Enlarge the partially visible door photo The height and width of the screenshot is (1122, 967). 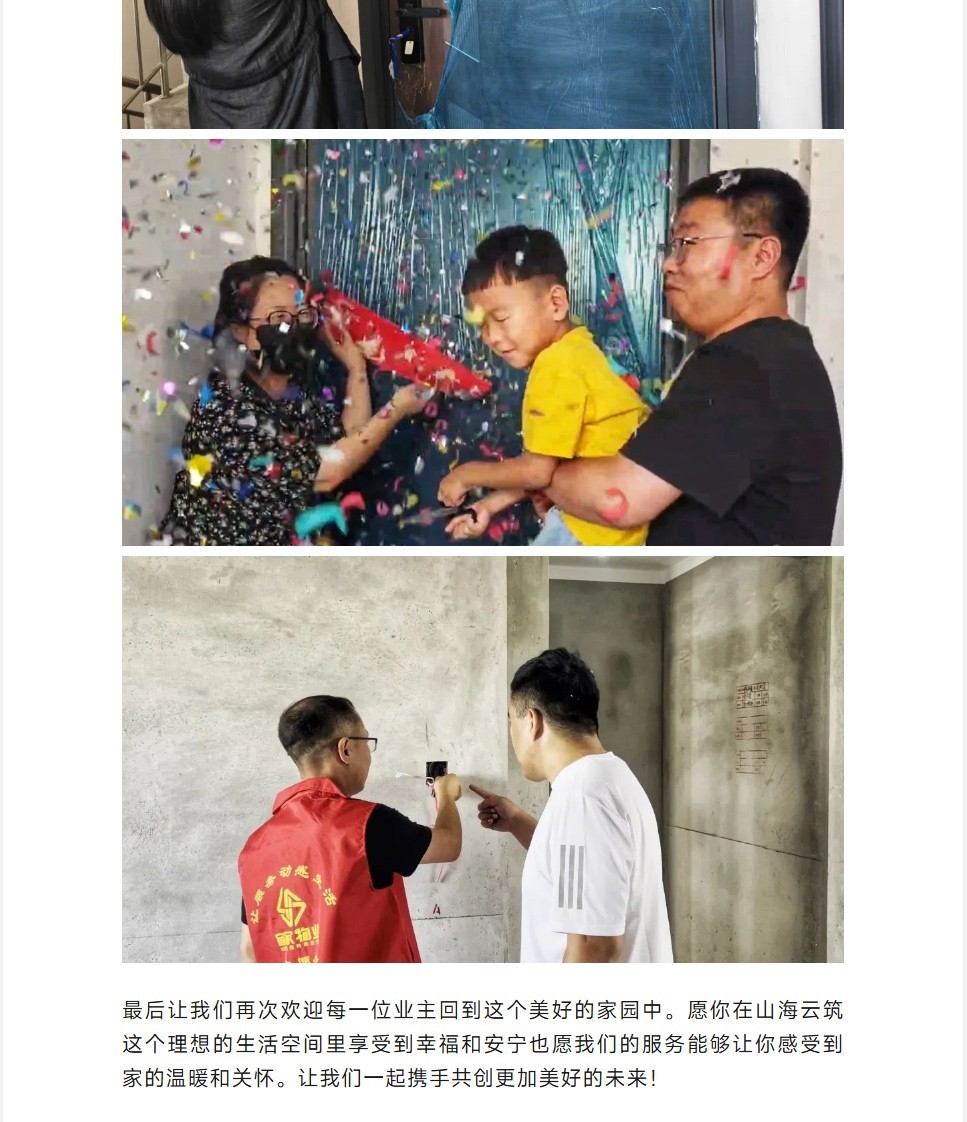click(482, 64)
